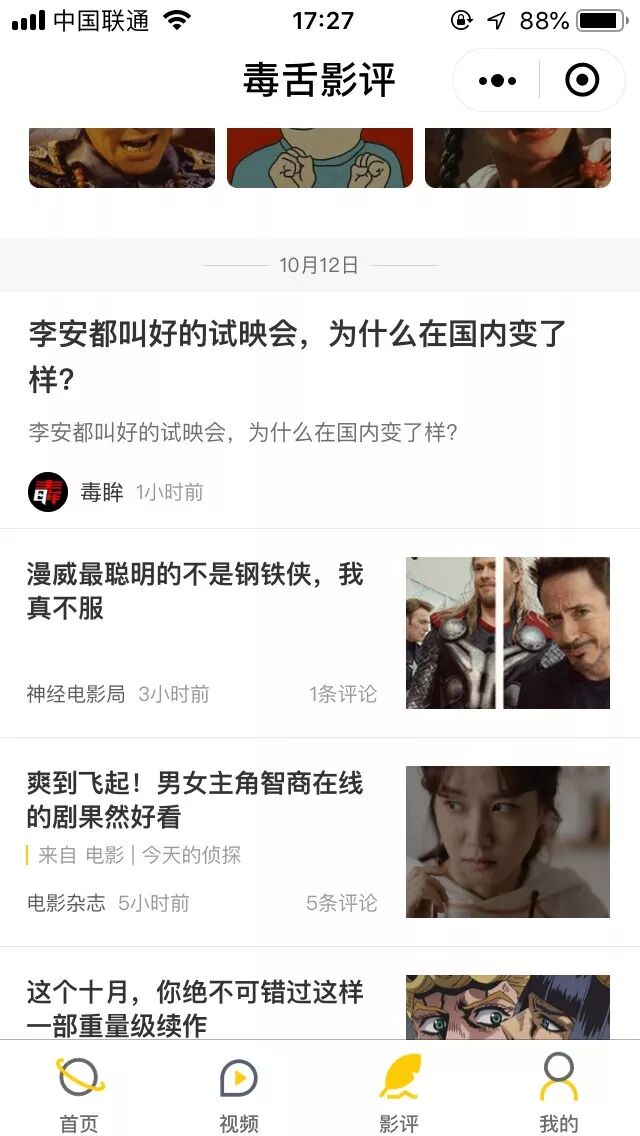Tap the boxer cartoon thumbnail card

click(x=320, y=157)
